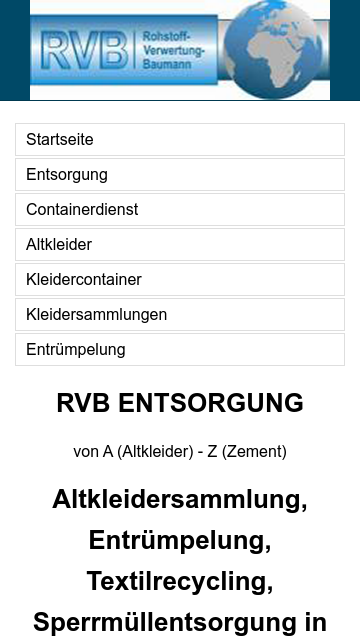Go to the Entsorgung page

180,175
